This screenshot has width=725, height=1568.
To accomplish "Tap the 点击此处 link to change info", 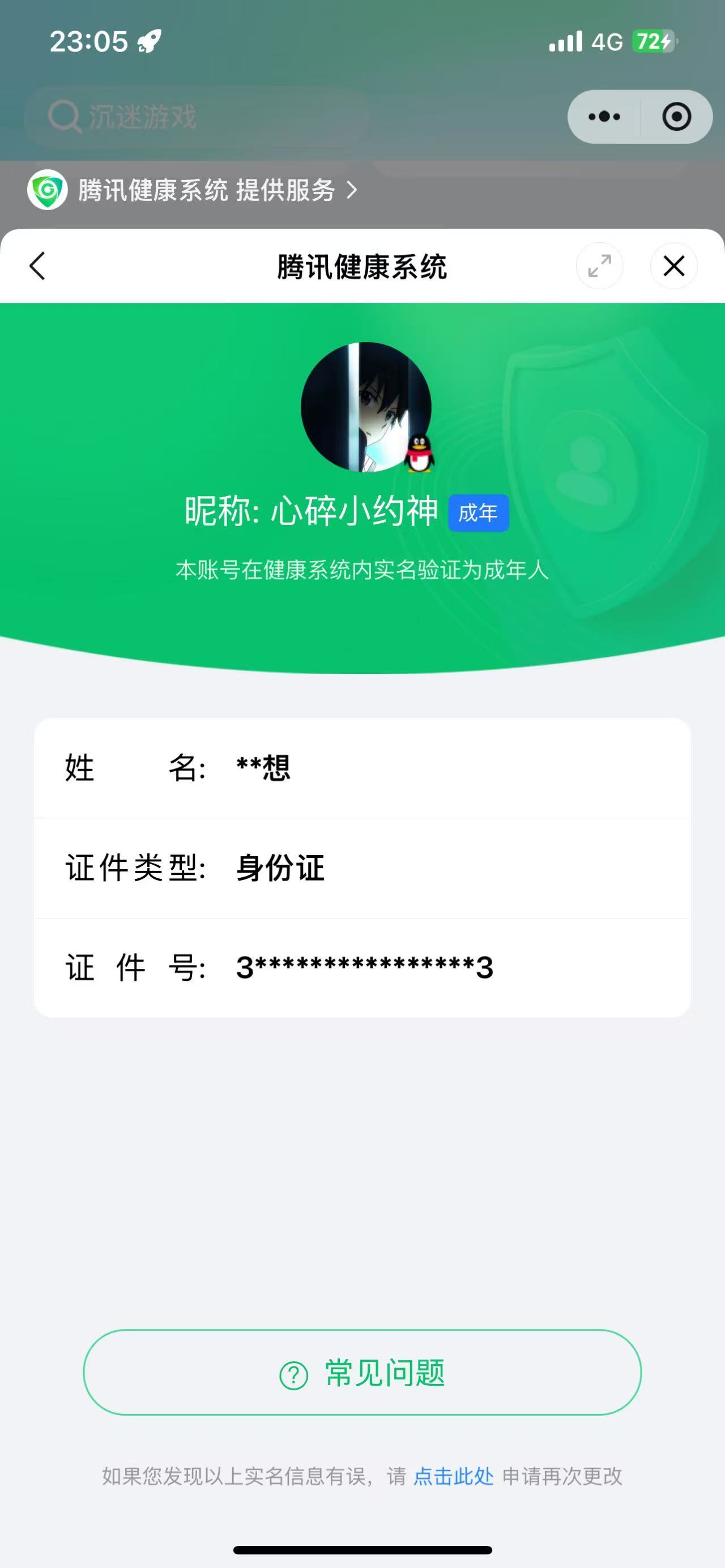I will tap(454, 1476).
